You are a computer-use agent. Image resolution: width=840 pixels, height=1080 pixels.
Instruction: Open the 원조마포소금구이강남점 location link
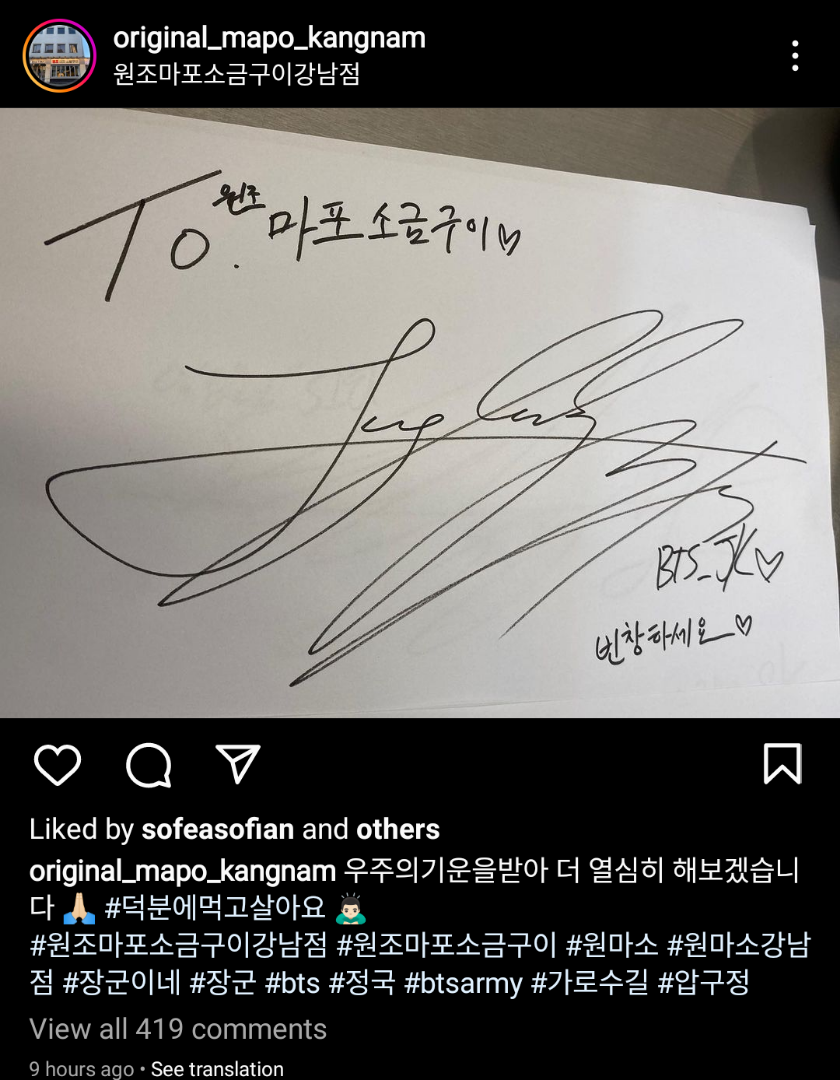(x=236, y=75)
